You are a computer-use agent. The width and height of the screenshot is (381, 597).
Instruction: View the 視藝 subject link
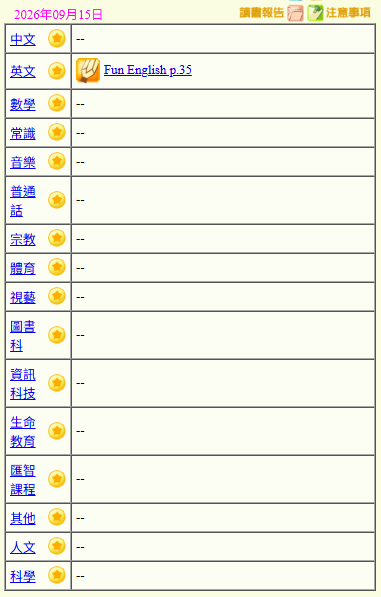click(x=23, y=297)
